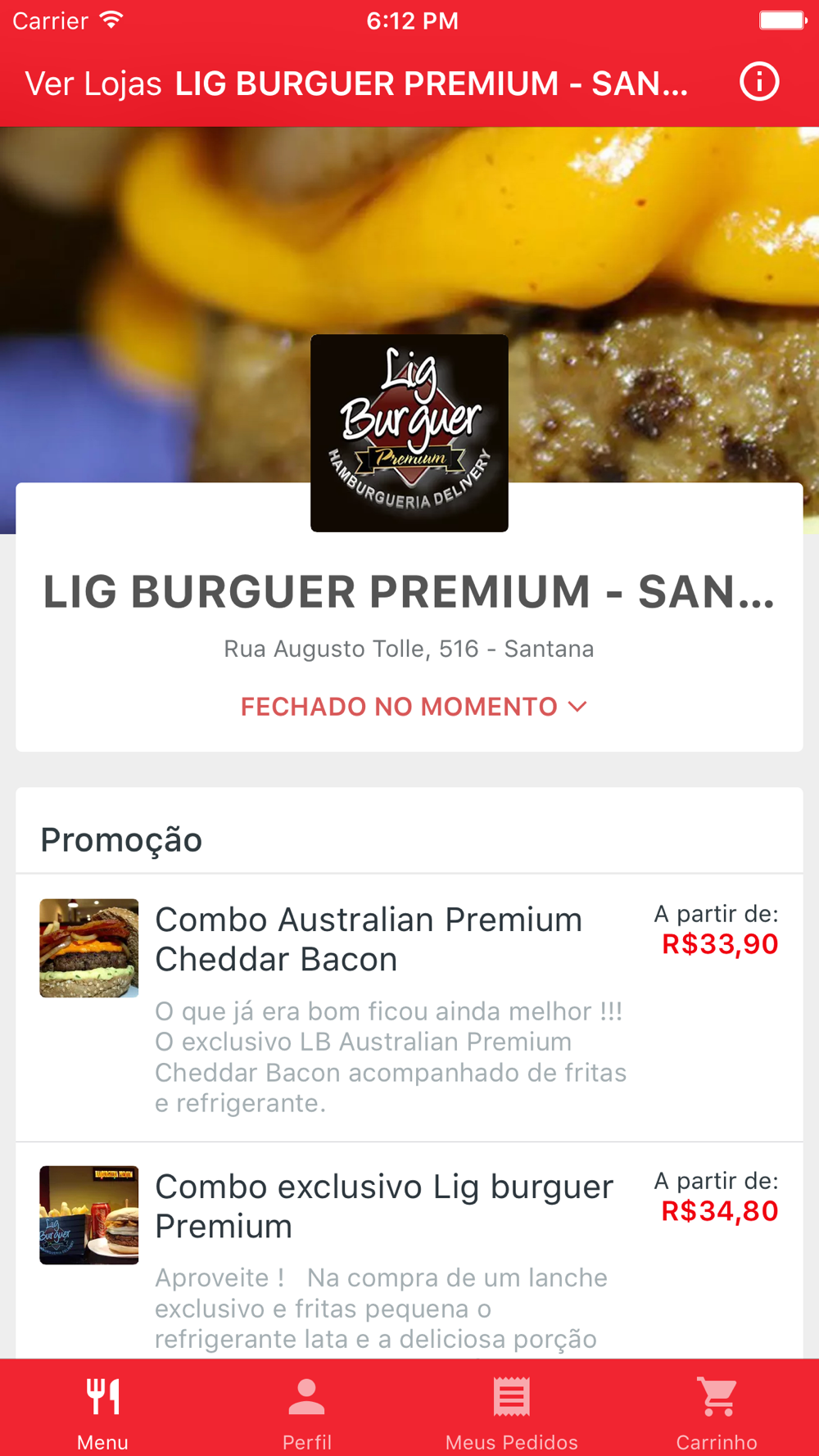Image resolution: width=819 pixels, height=1456 pixels.
Task: Open the store info icon
Action: coord(759,83)
